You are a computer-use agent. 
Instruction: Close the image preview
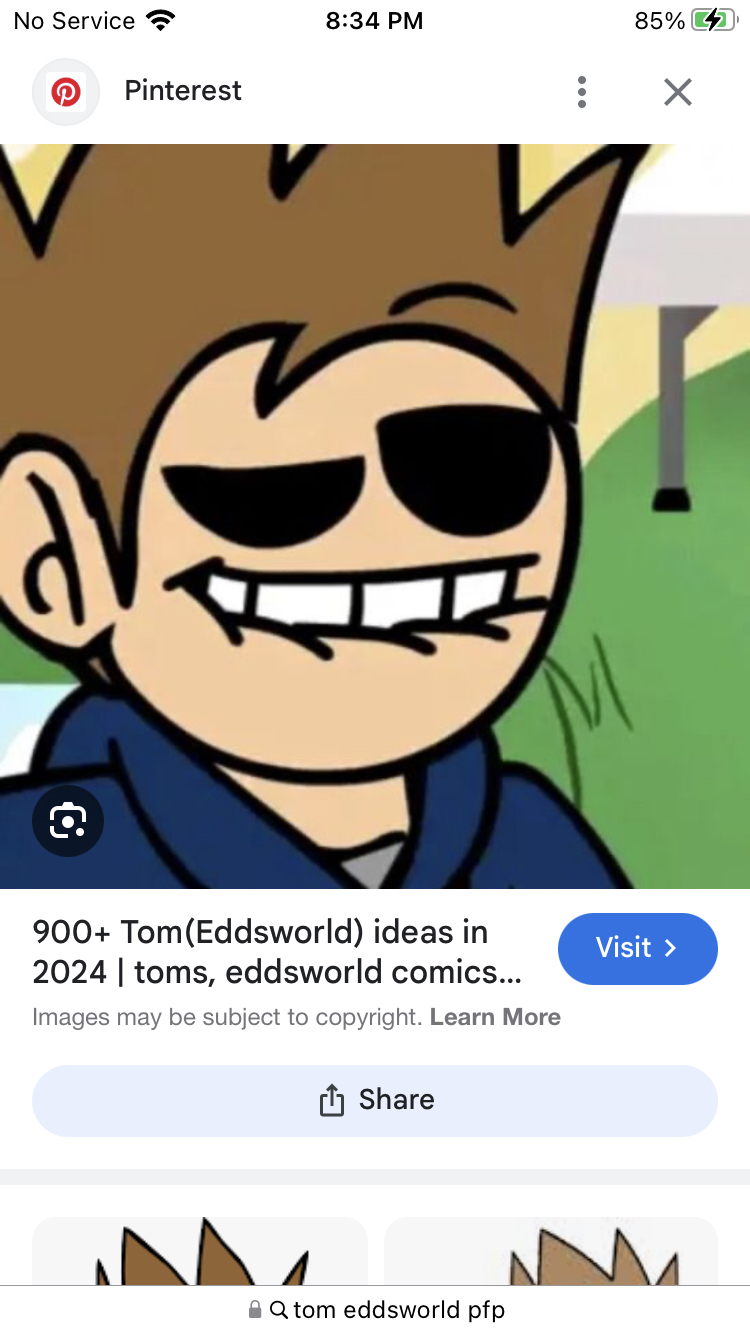tap(678, 92)
